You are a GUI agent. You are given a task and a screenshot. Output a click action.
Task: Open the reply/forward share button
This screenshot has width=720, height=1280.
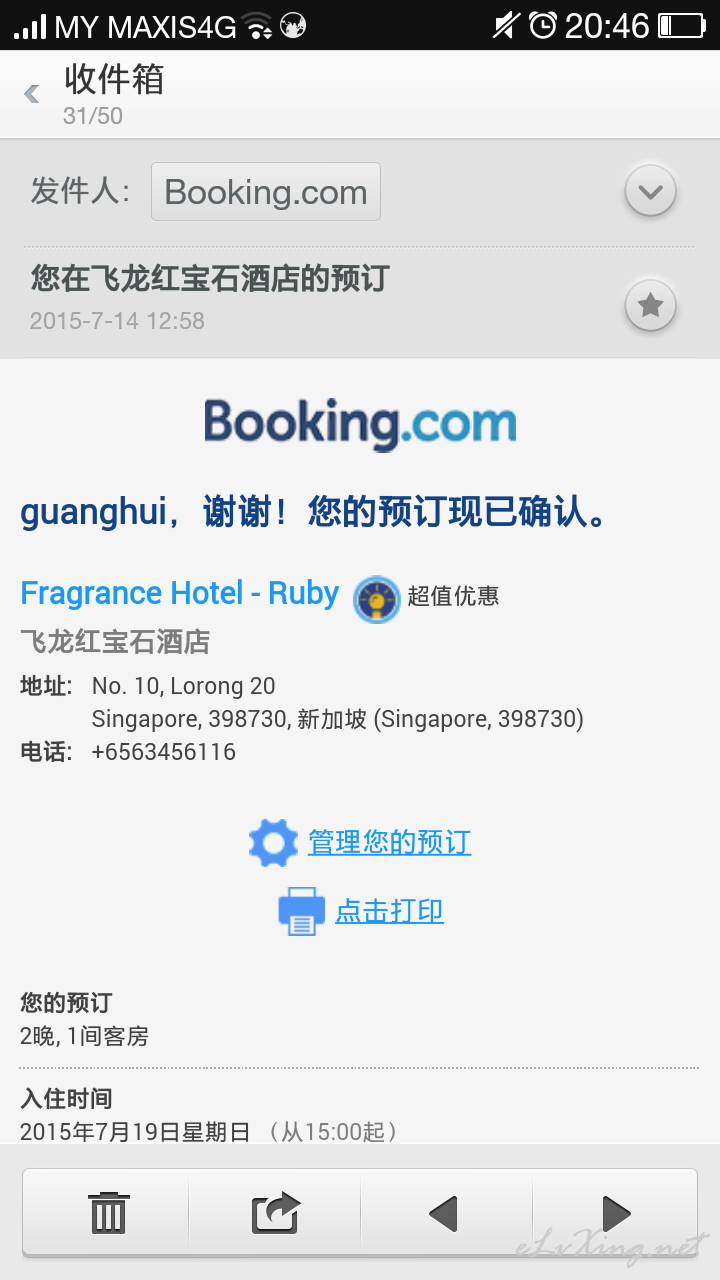point(275,1213)
